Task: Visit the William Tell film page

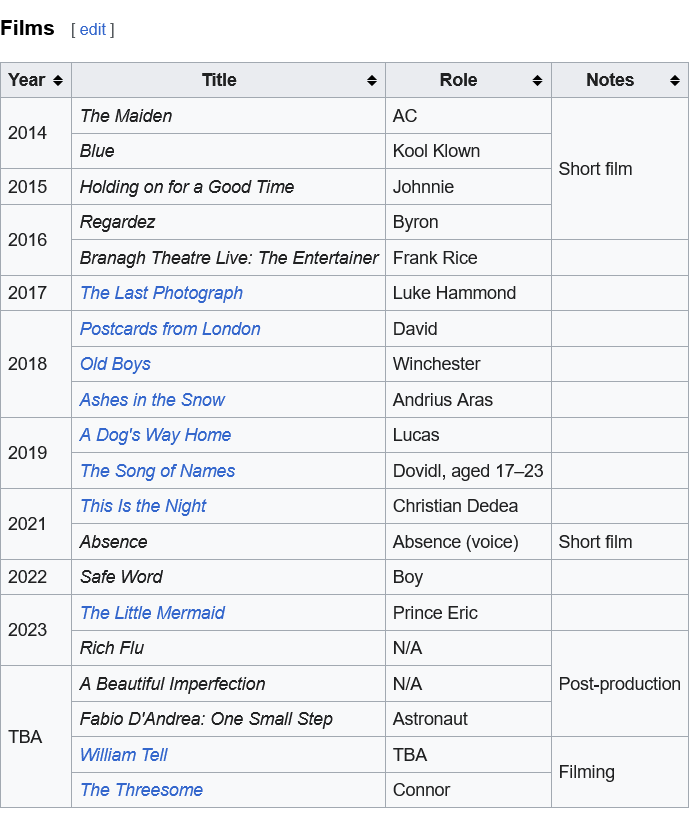Action: coord(123,755)
